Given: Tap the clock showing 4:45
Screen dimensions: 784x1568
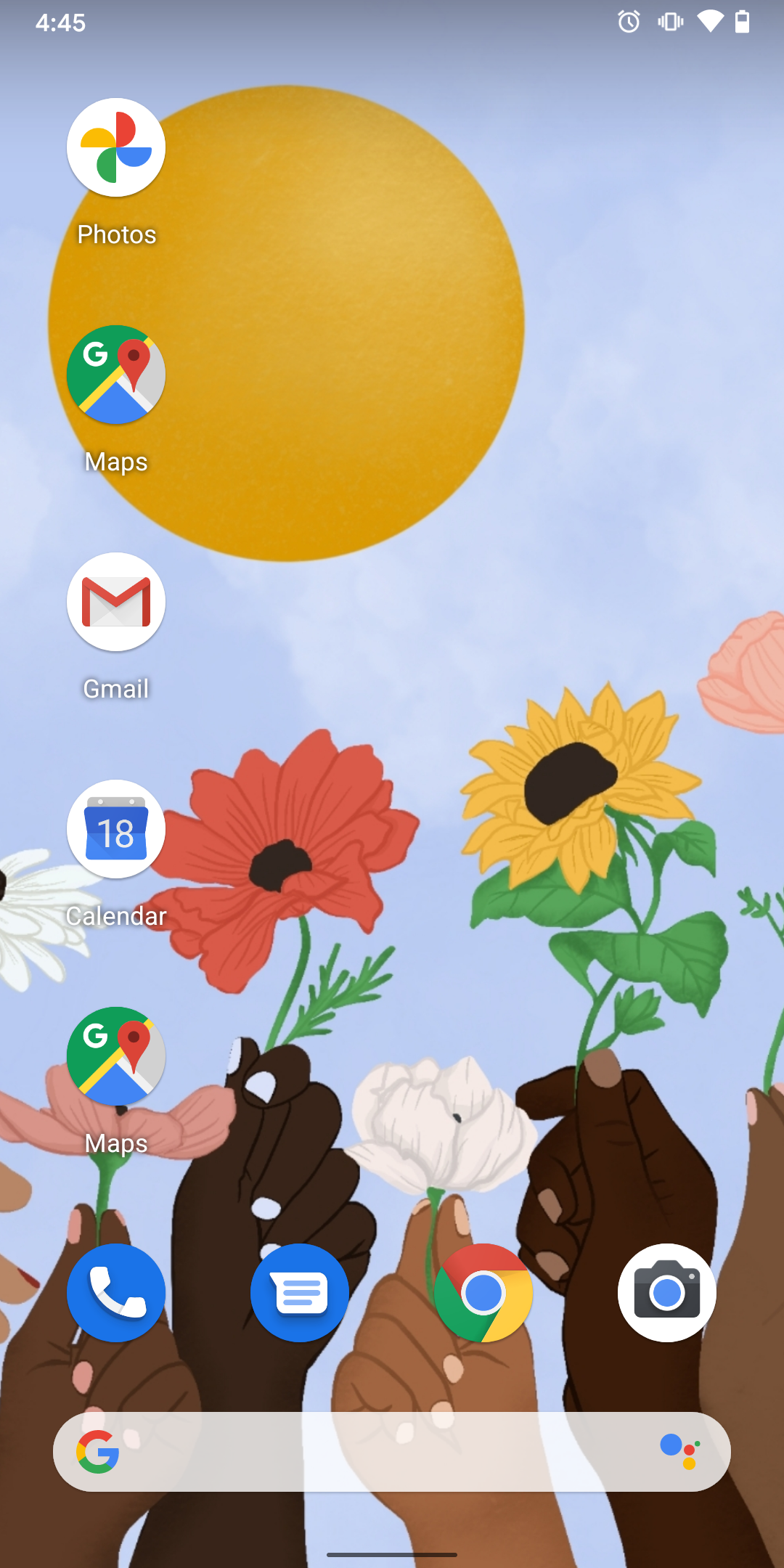Looking at the screenshot, I should 61,23.
